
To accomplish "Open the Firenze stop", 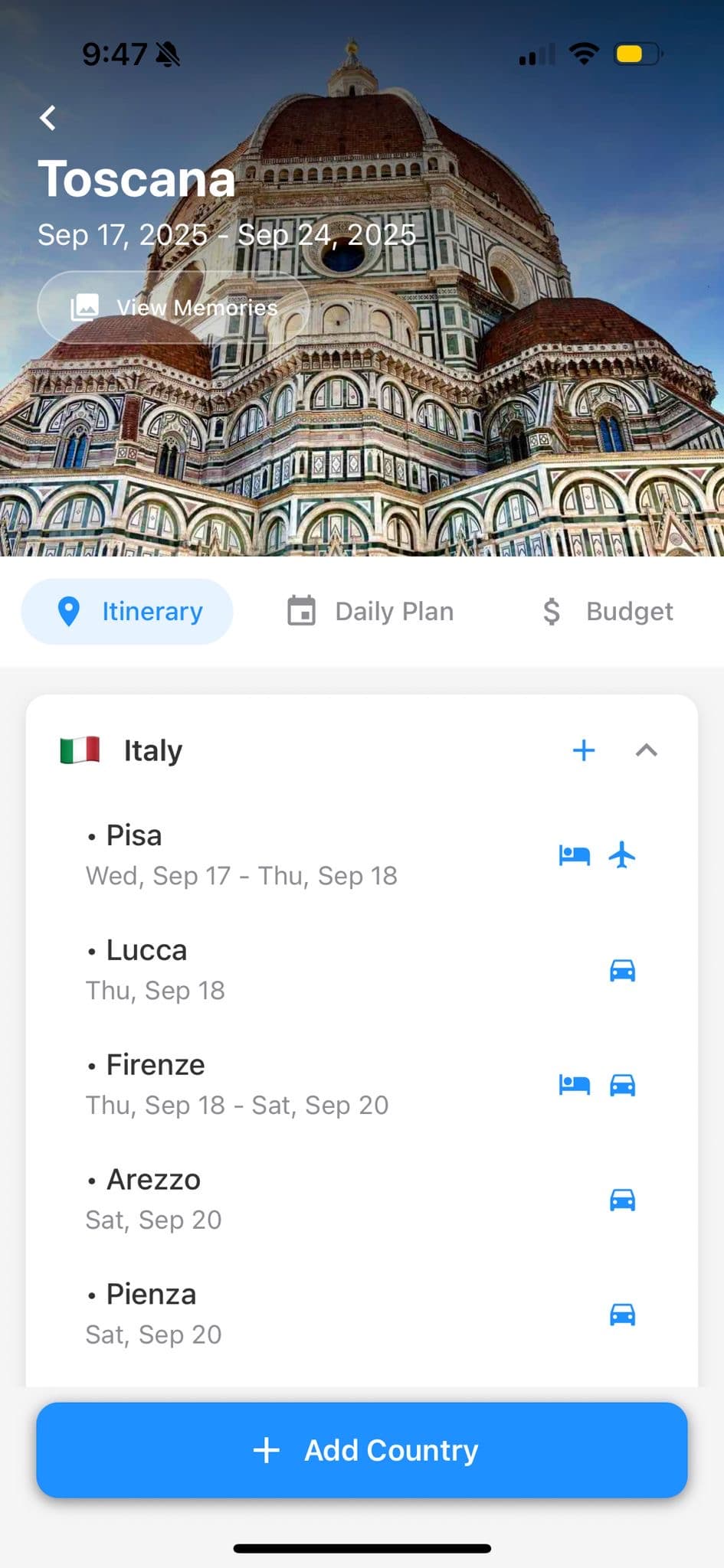I will 237,1084.
